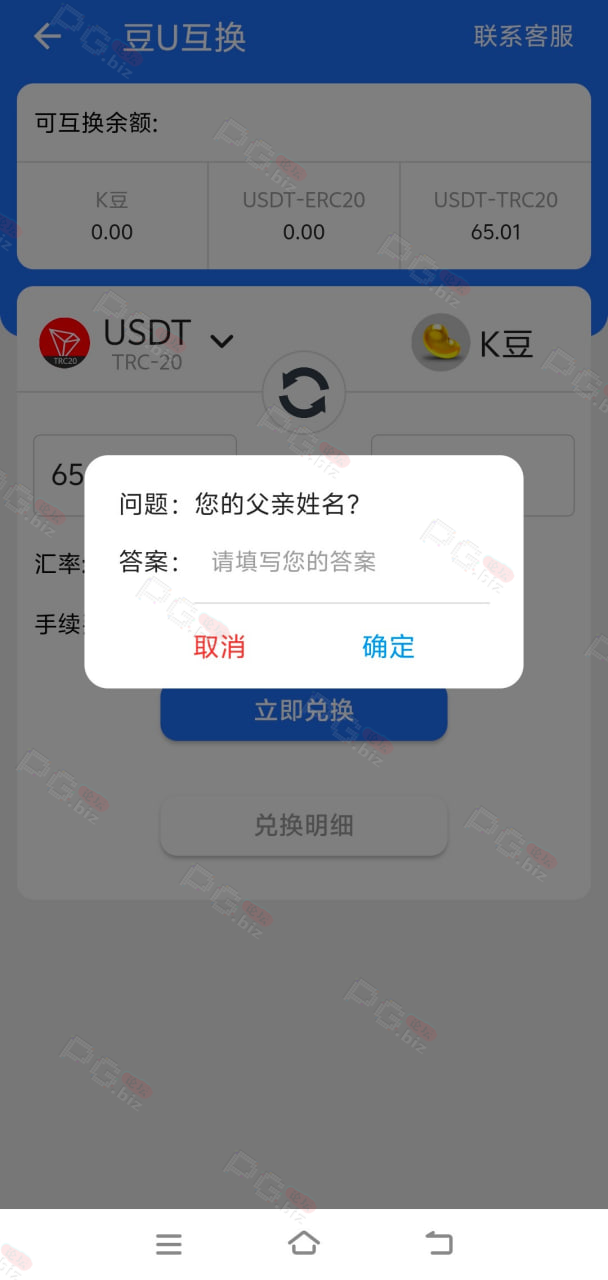This screenshot has height=1280, width=608.
Task: Tap the system back button
Action: tap(439, 1243)
